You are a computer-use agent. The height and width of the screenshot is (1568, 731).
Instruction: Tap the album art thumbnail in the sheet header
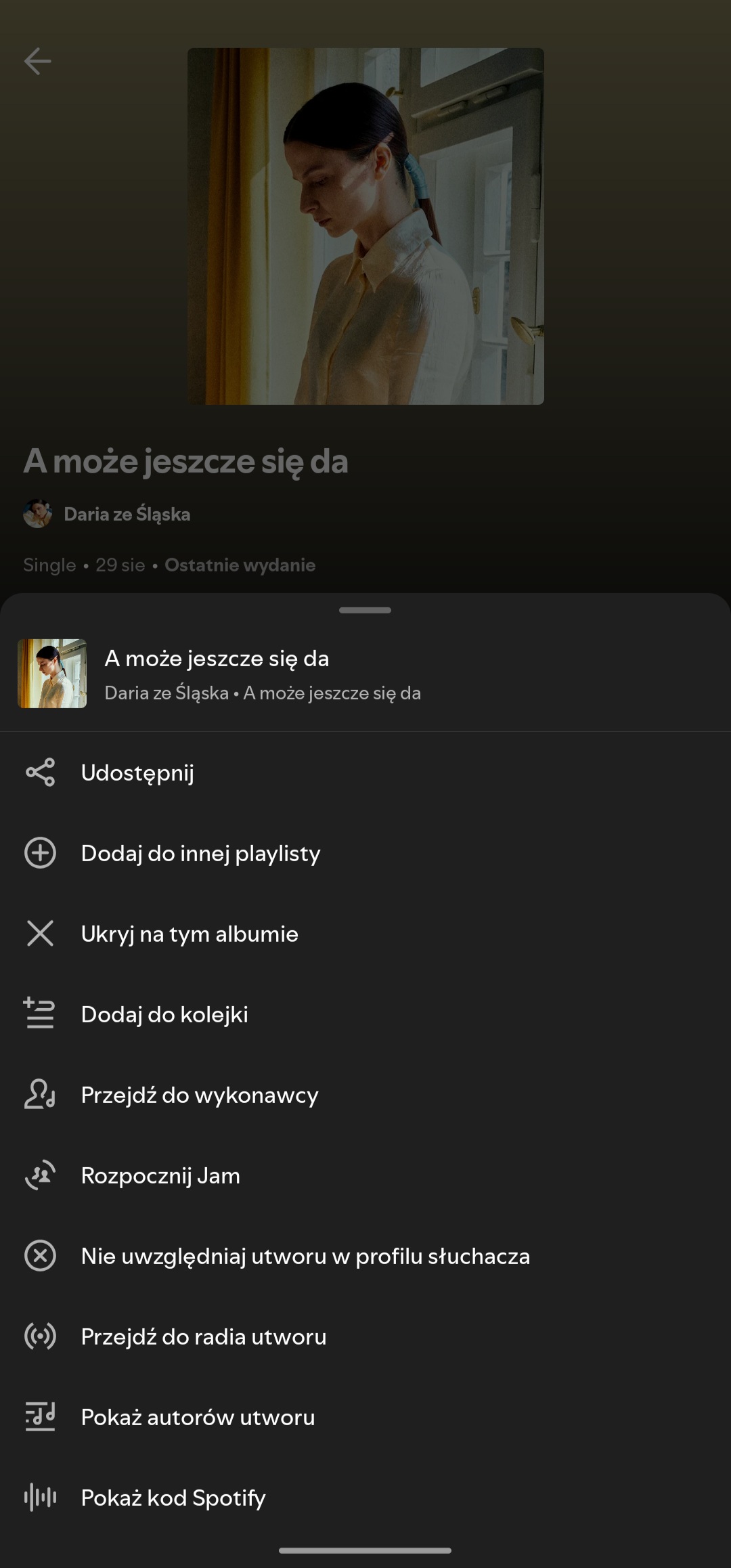52,673
